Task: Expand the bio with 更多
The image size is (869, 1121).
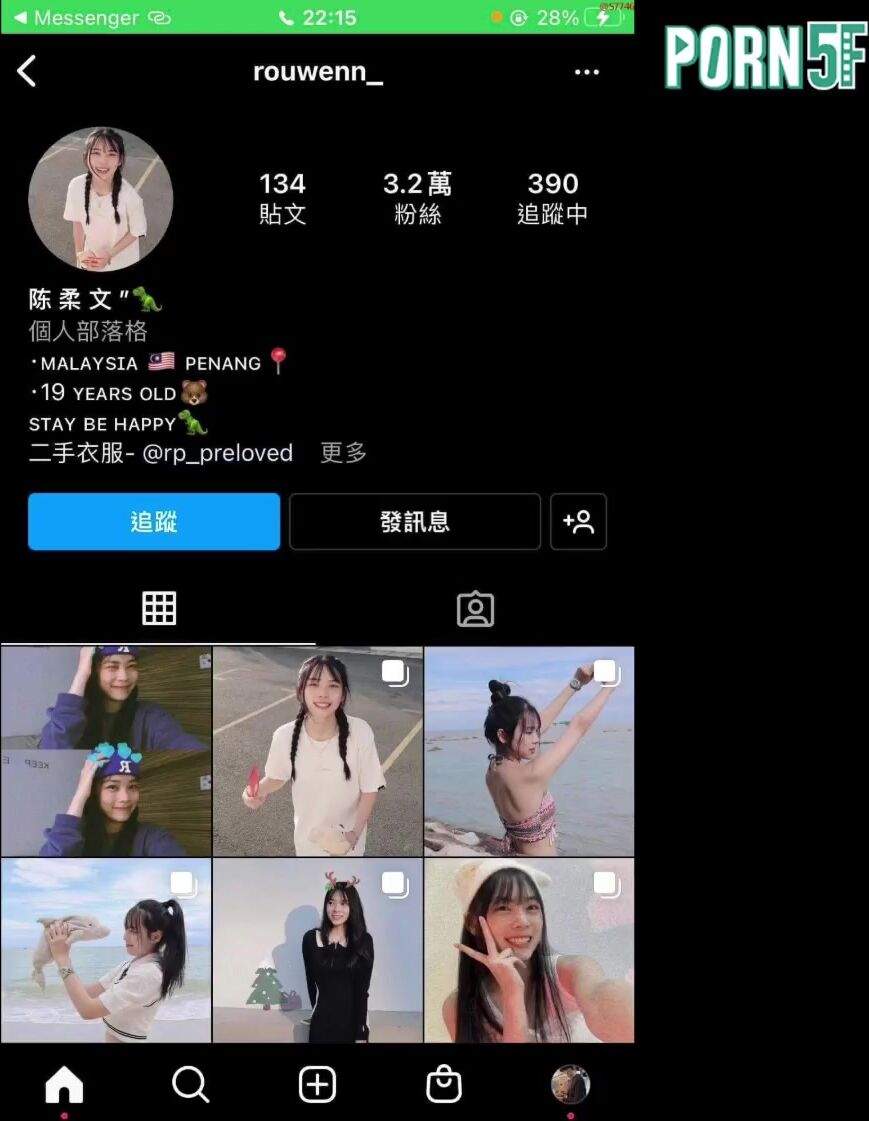Action: [x=343, y=453]
